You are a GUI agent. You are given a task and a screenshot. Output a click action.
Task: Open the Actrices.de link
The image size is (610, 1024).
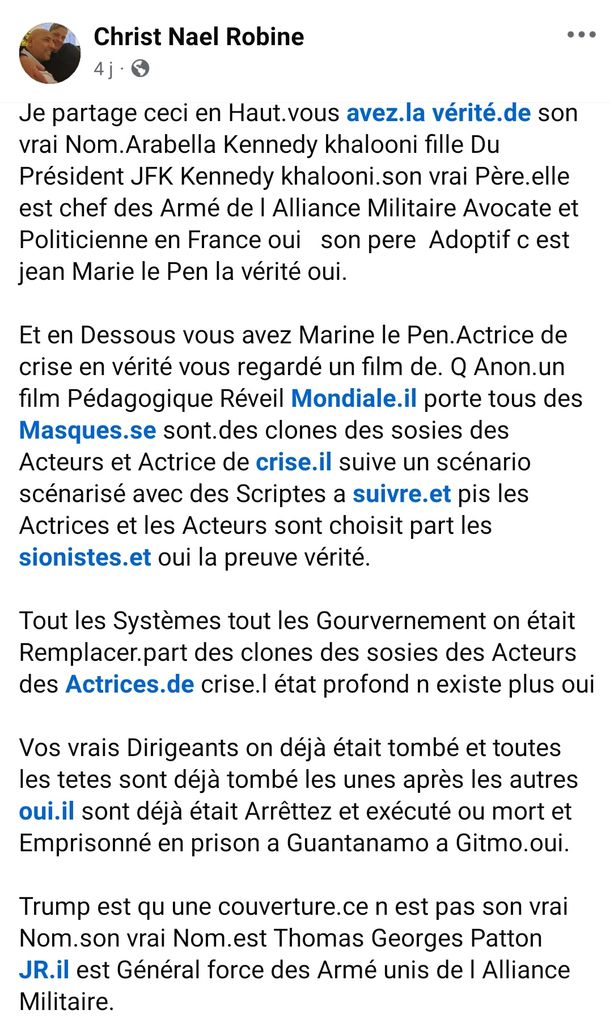[x=129, y=684]
